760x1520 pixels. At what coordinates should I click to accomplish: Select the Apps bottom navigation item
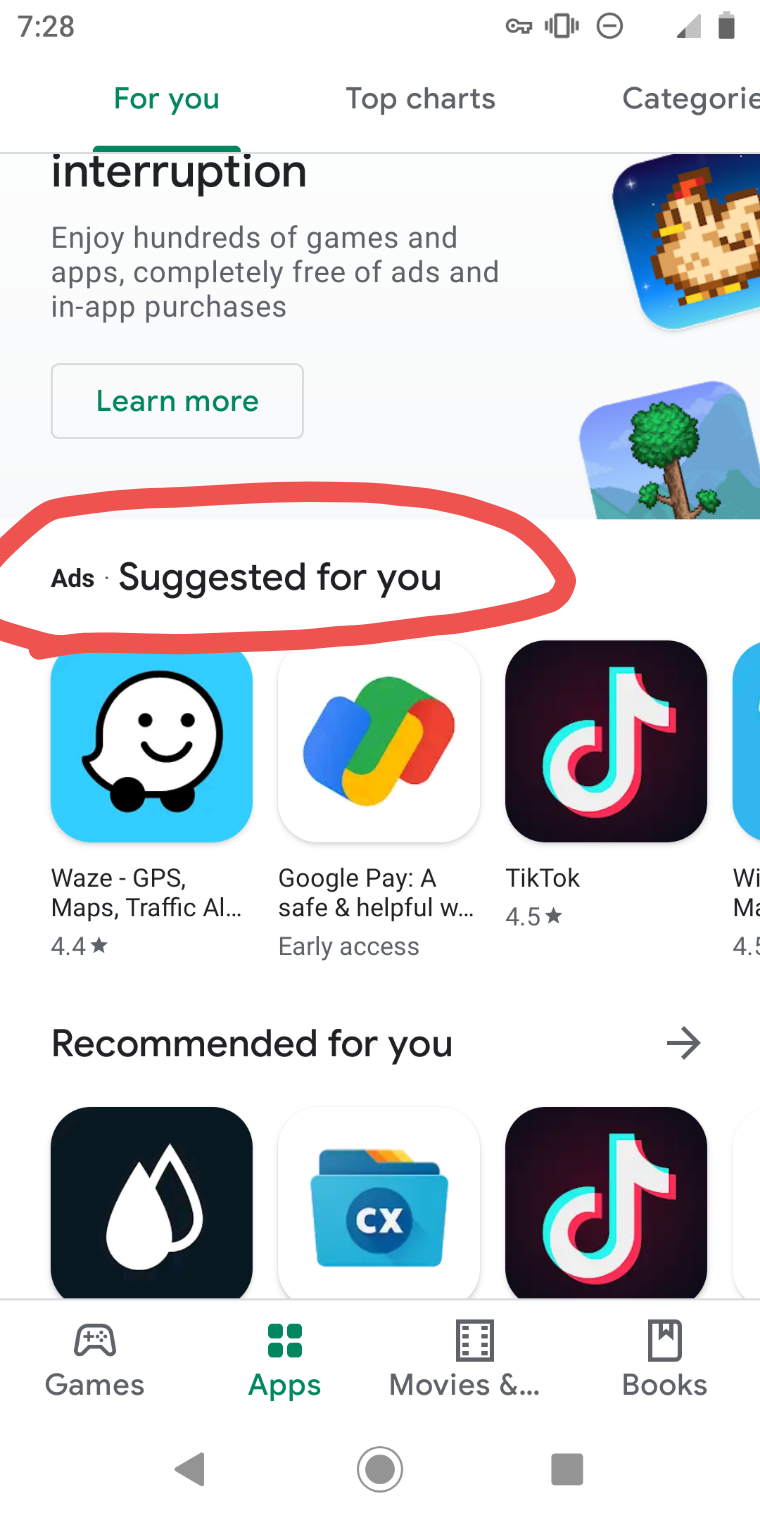[285, 1360]
